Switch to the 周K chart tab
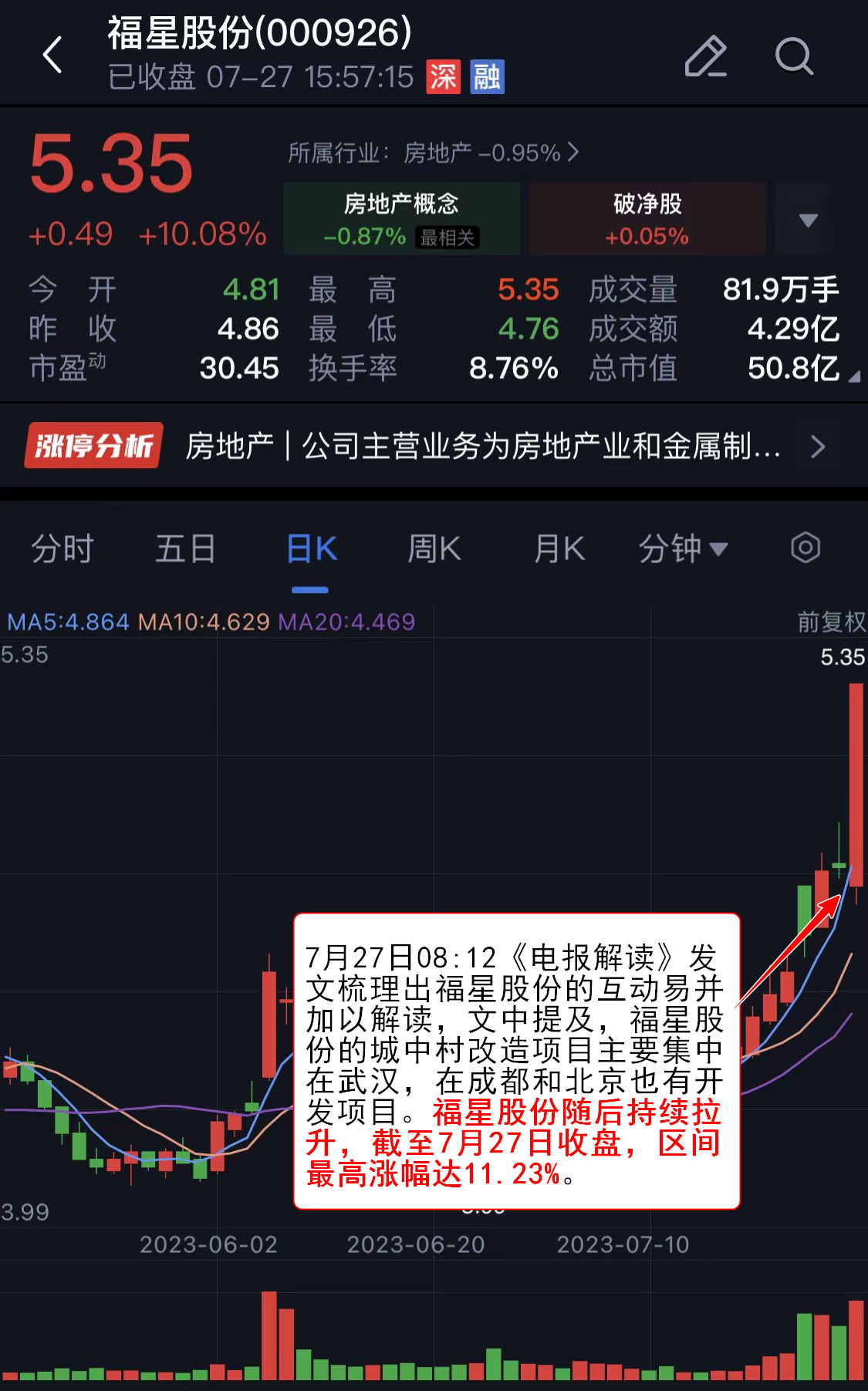 tap(434, 549)
